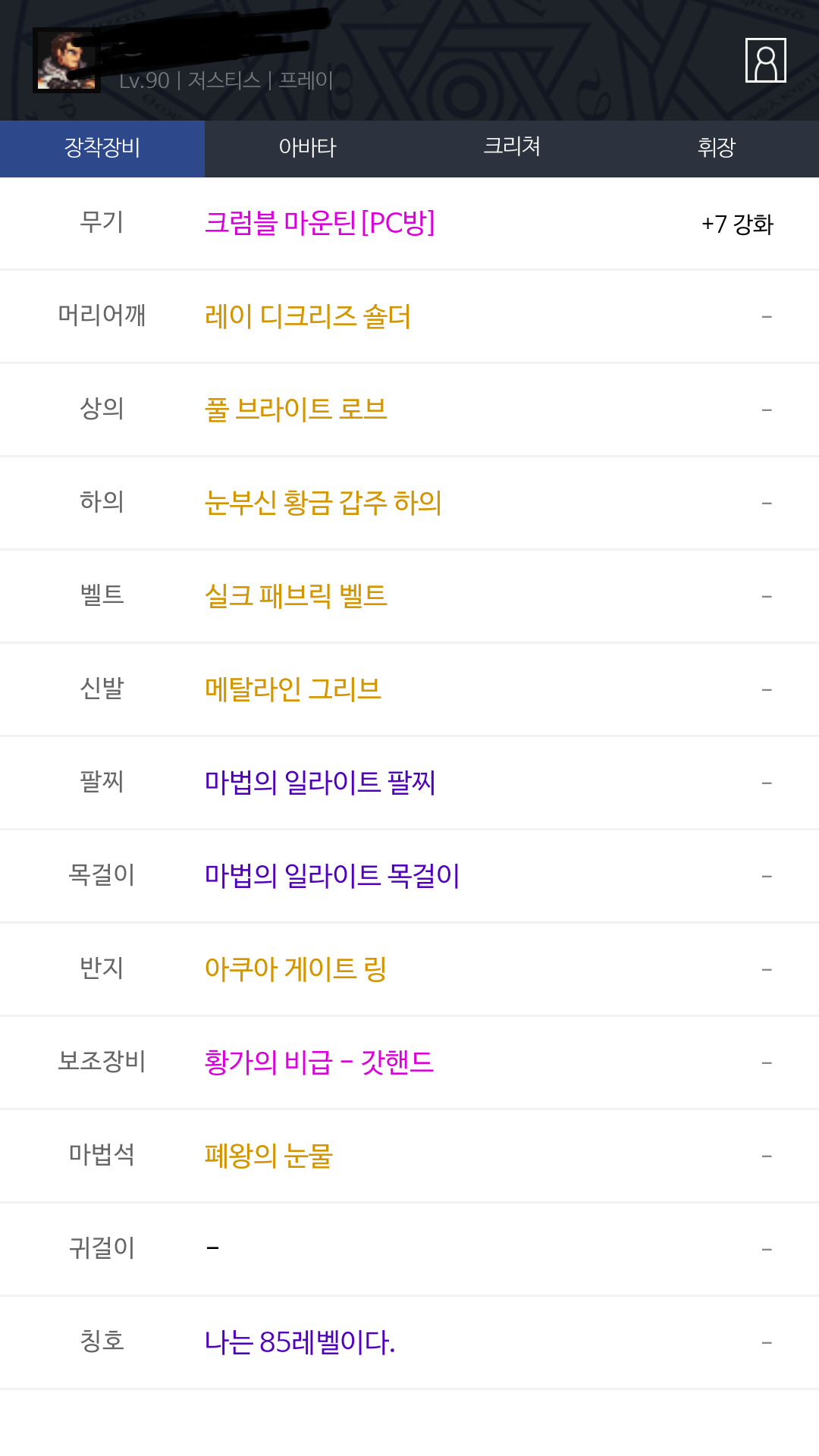Switch to the 크리쳐 tab
Image resolution: width=819 pixels, height=1456 pixels.
(512, 149)
